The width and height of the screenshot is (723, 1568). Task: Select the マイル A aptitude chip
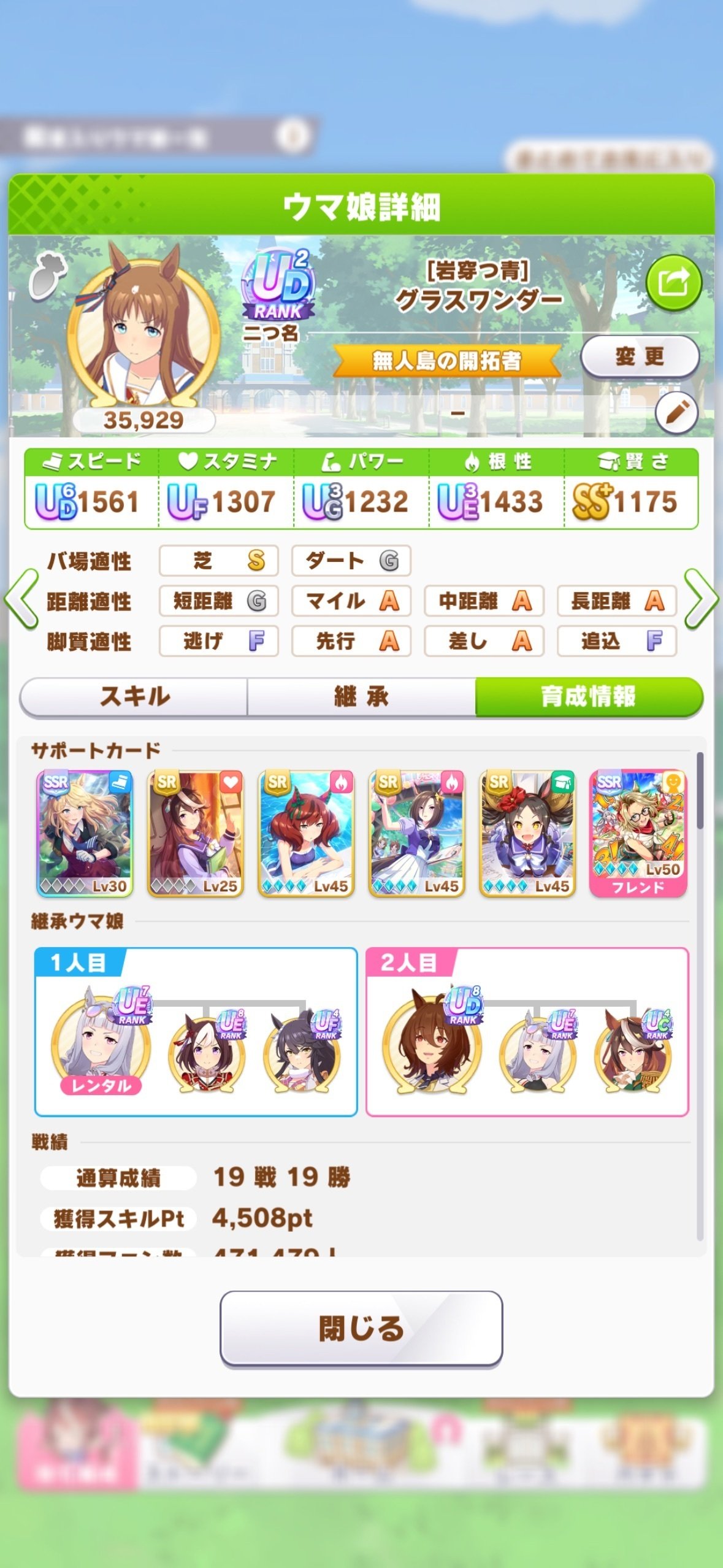click(351, 602)
